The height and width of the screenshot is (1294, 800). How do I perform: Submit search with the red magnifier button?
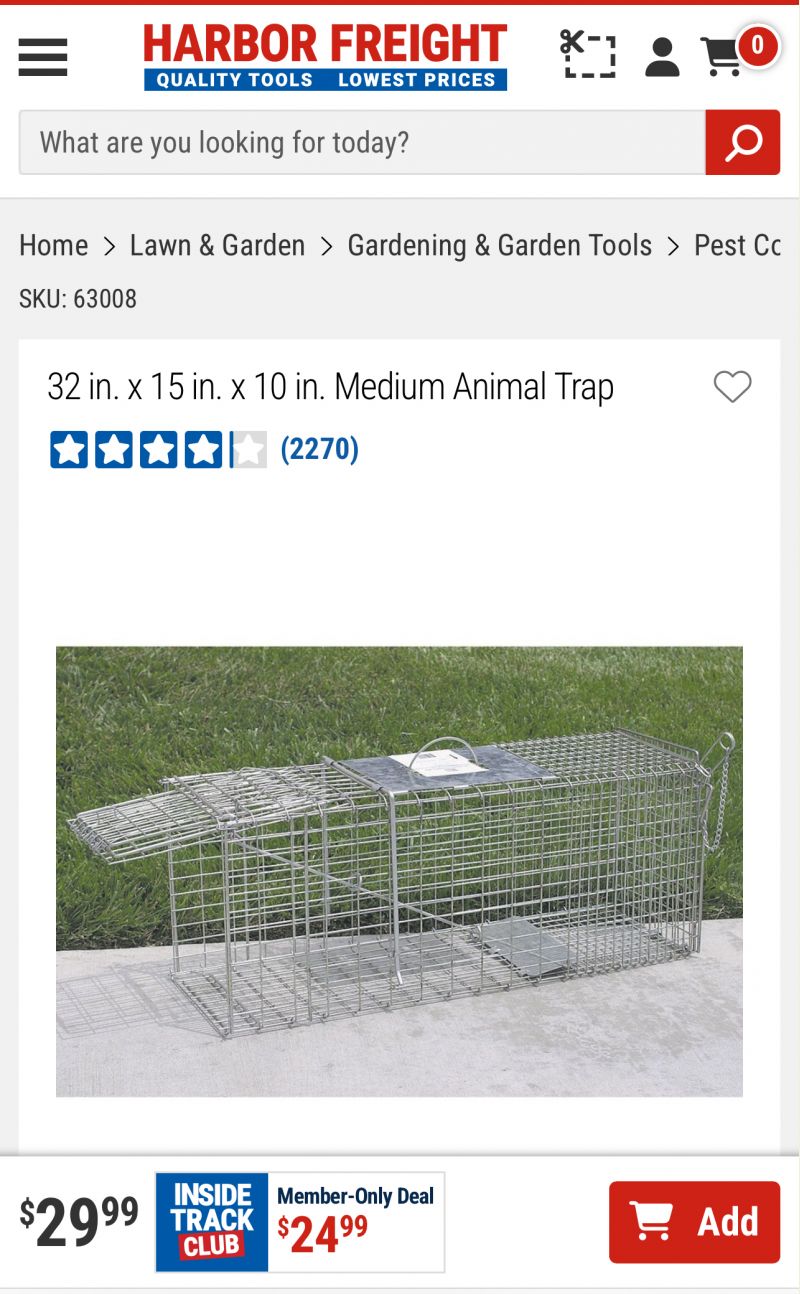743,142
